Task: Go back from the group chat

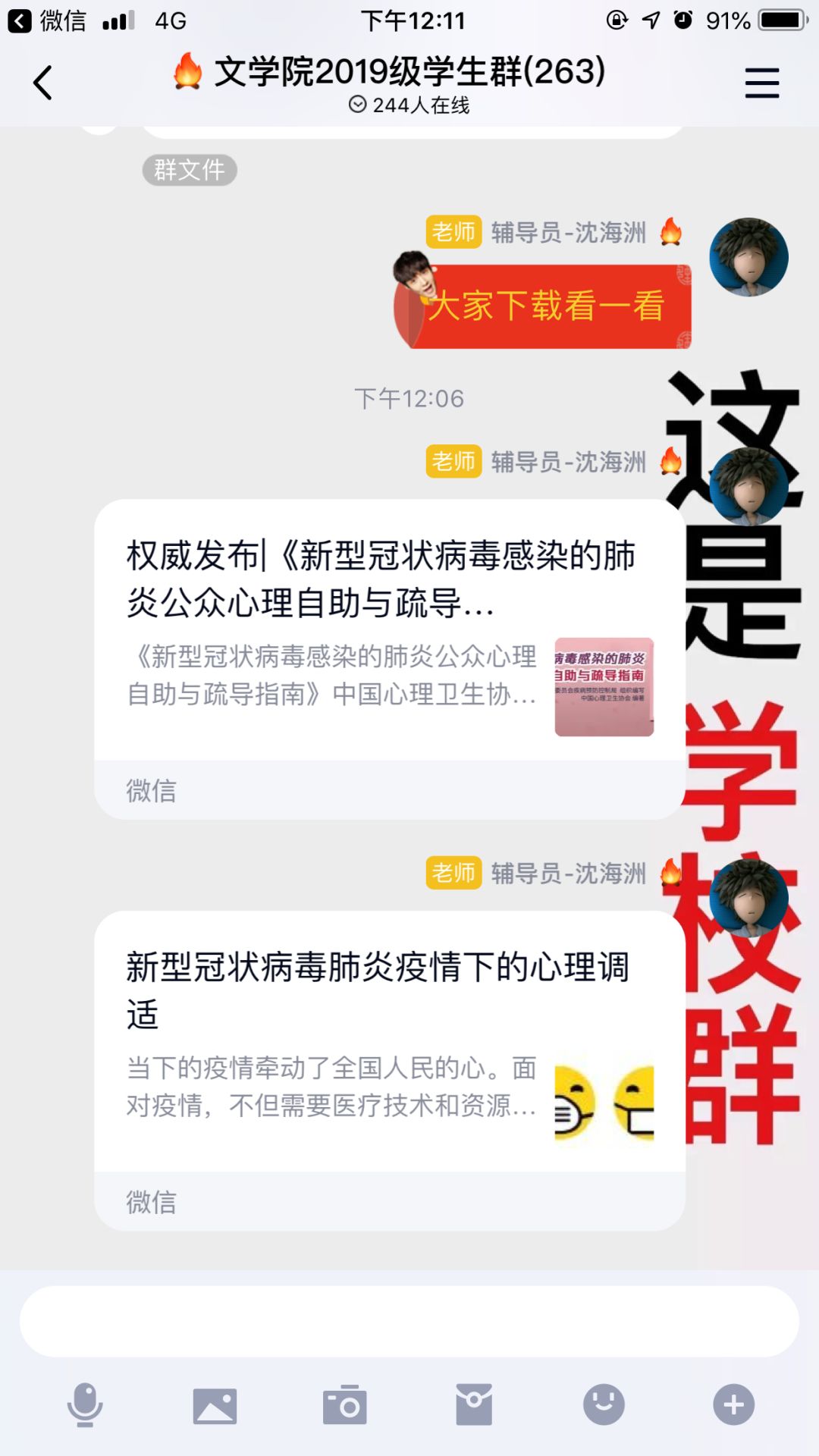Action: click(43, 83)
